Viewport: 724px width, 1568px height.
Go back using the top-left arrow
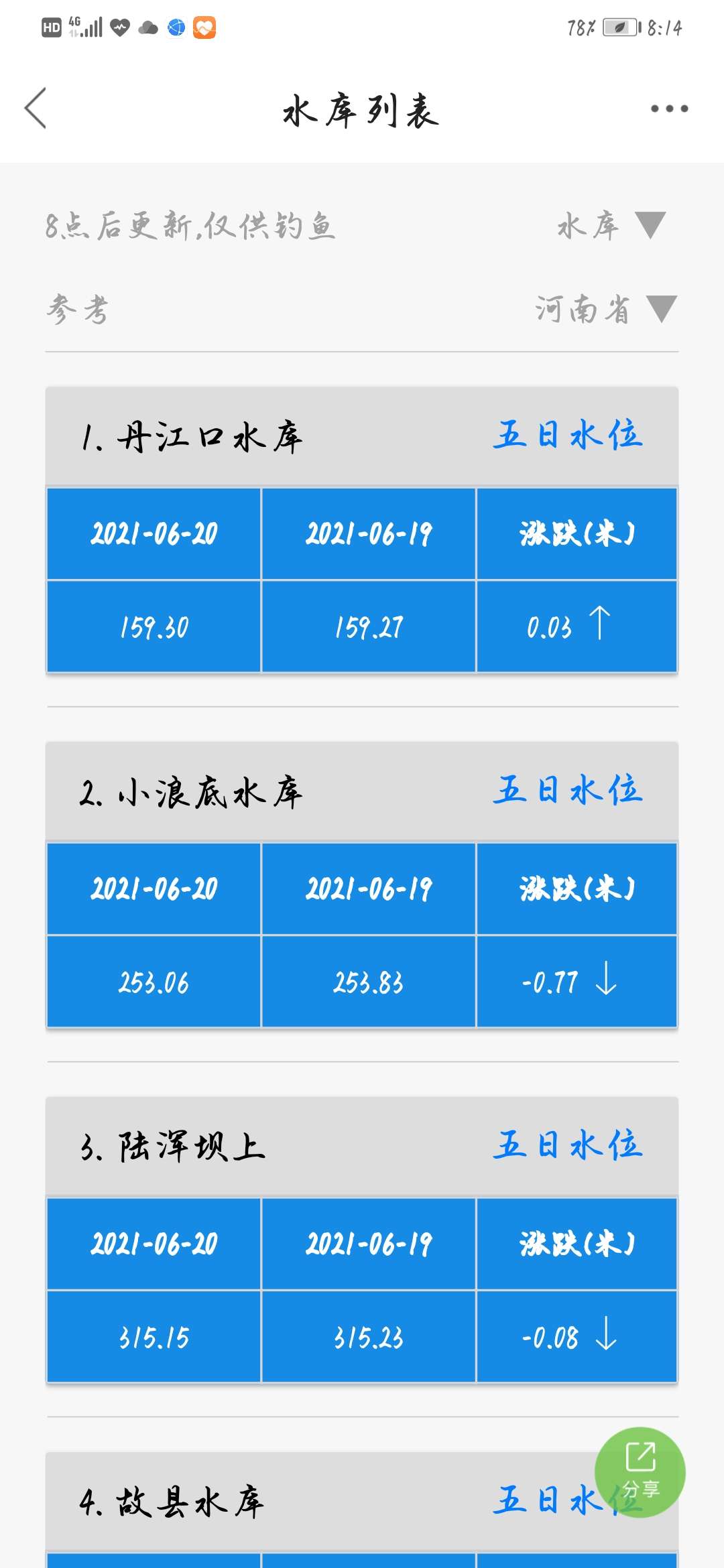coord(36,108)
